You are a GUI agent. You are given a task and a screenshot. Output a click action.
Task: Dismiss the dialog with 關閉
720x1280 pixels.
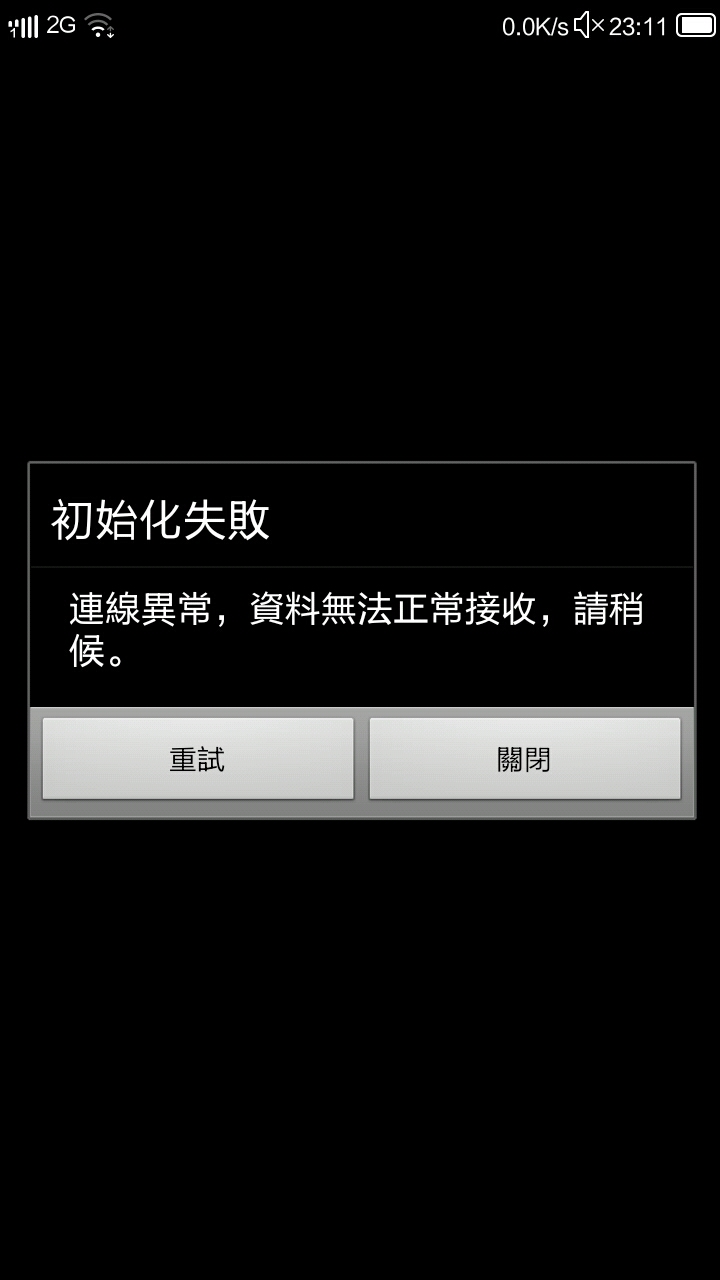(x=524, y=759)
